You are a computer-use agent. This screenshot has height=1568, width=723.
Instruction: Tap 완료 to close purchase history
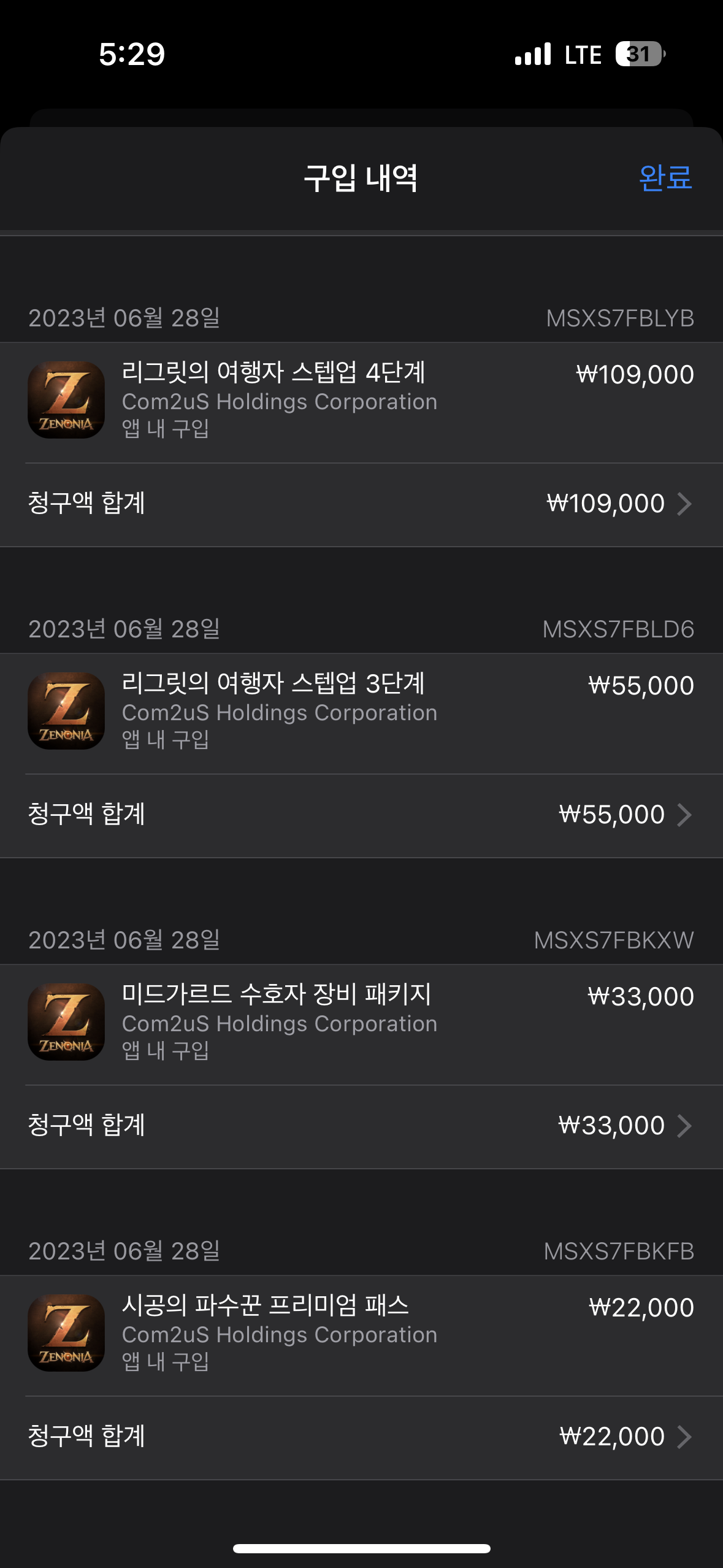pyautogui.click(x=665, y=178)
